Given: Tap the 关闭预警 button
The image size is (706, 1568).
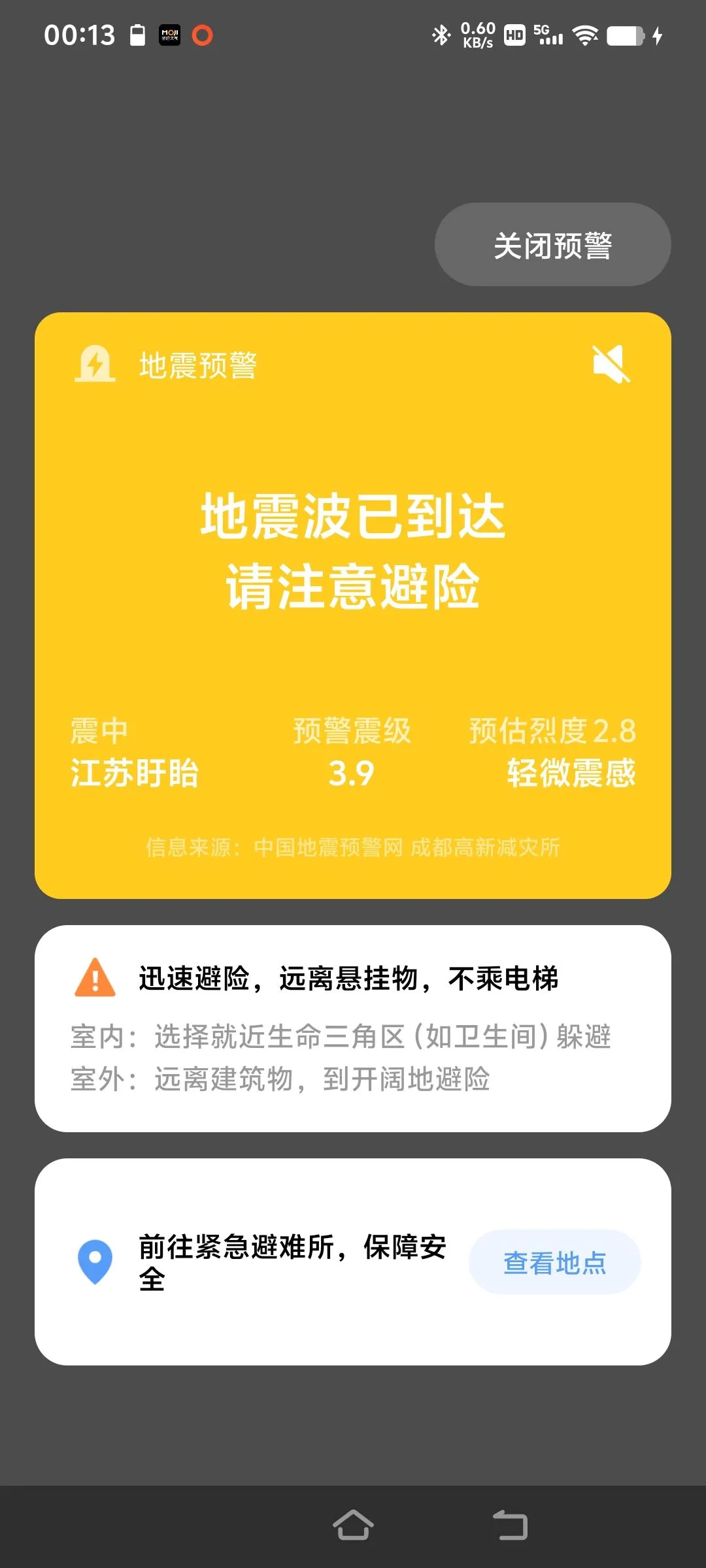Looking at the screenshot, I should tap(552, 244).
